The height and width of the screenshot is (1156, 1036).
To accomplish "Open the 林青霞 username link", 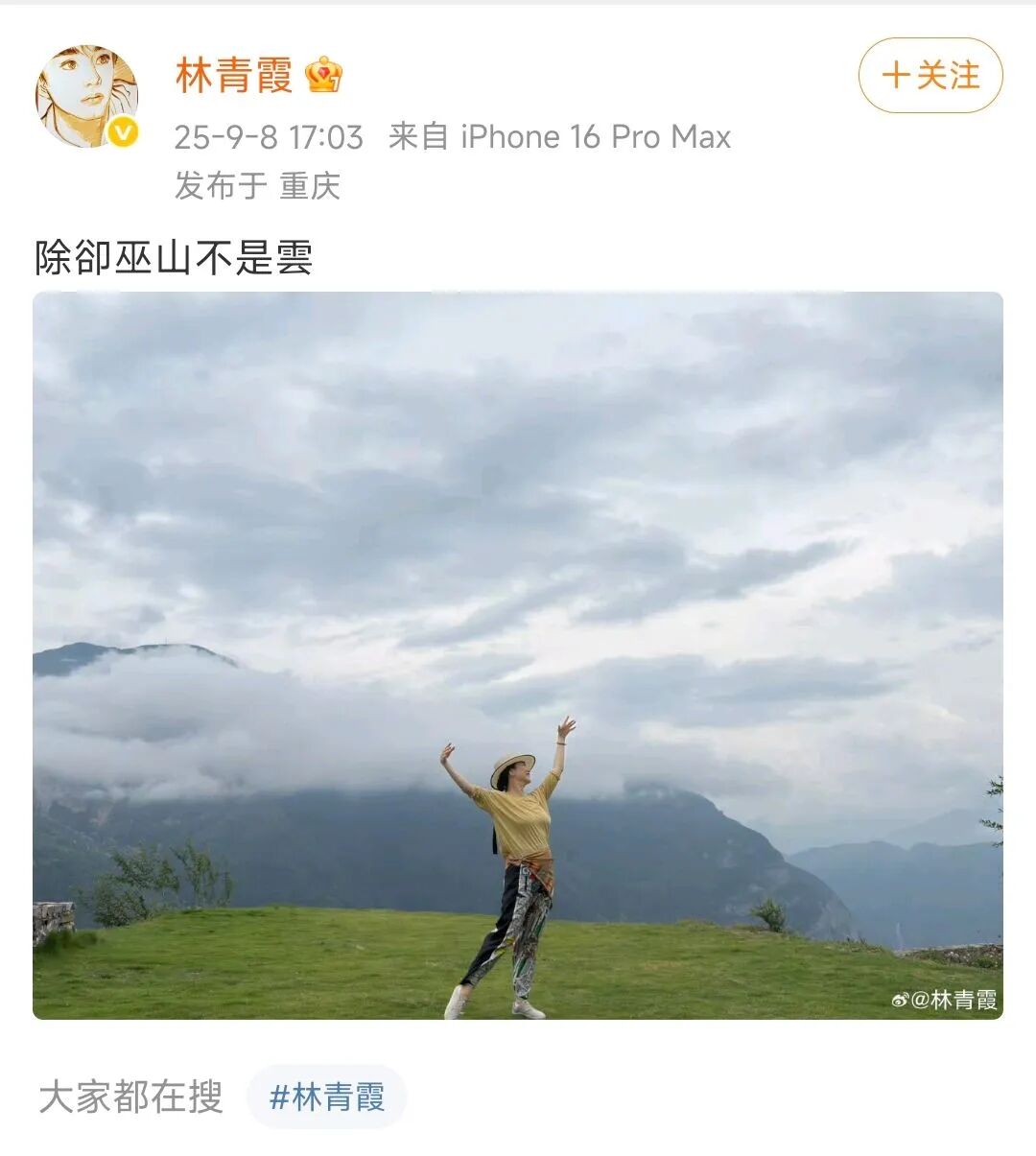I will point(233,75).
